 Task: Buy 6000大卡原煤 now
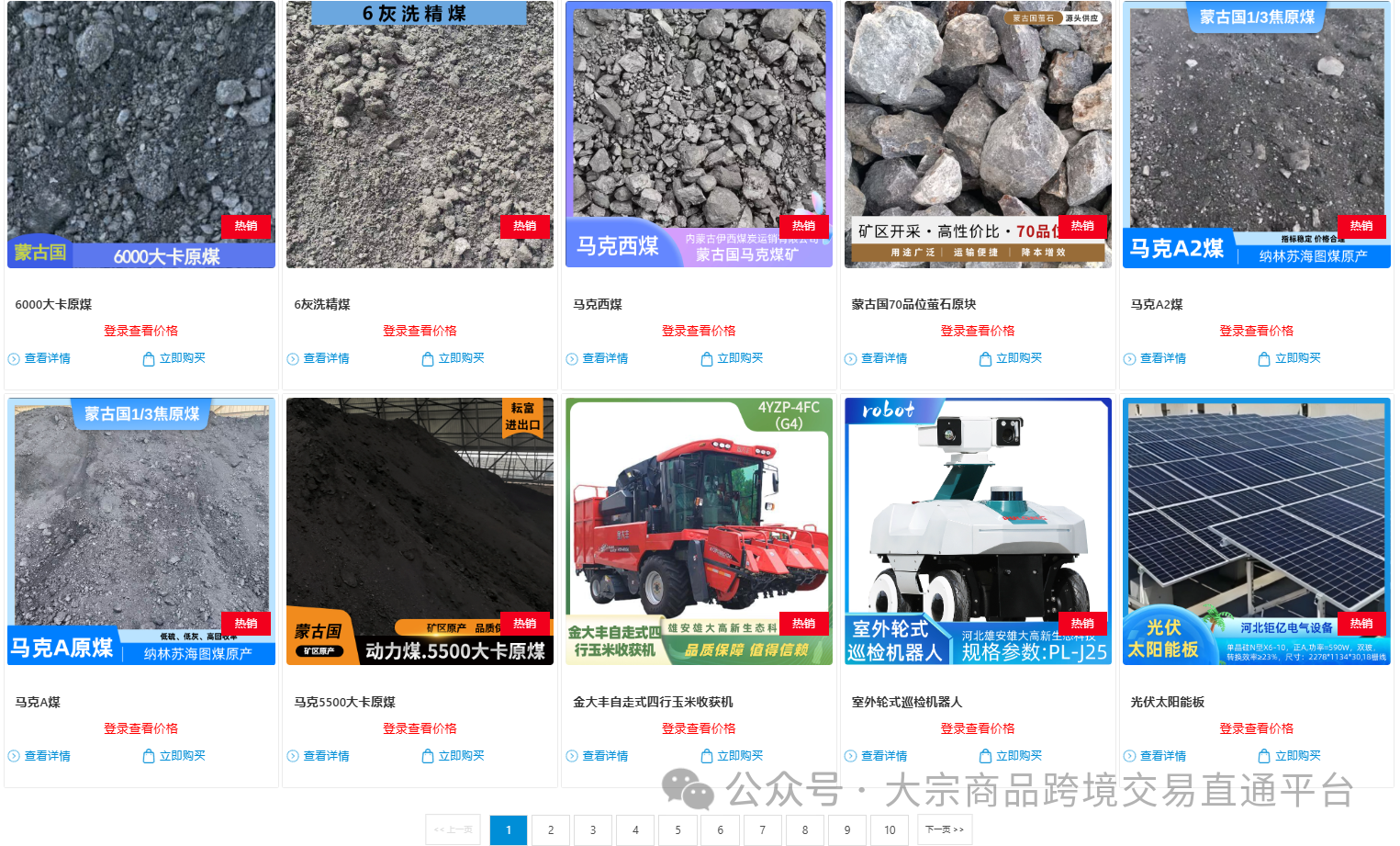pyautogui.click(x=174, y=358)
